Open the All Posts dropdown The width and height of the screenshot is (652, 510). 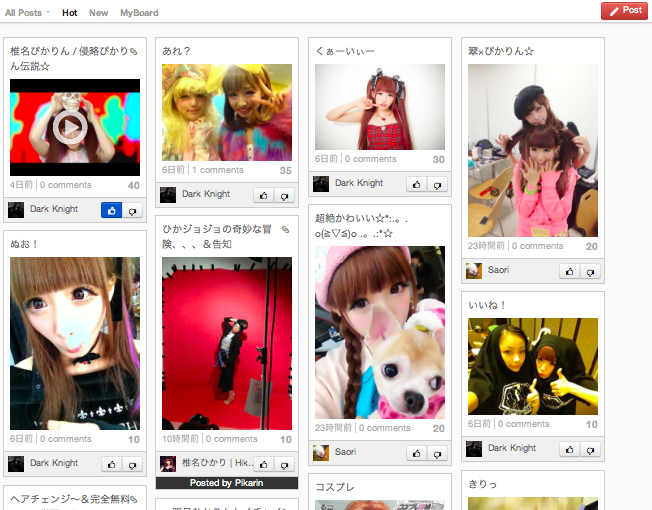[x=27, y=13]
